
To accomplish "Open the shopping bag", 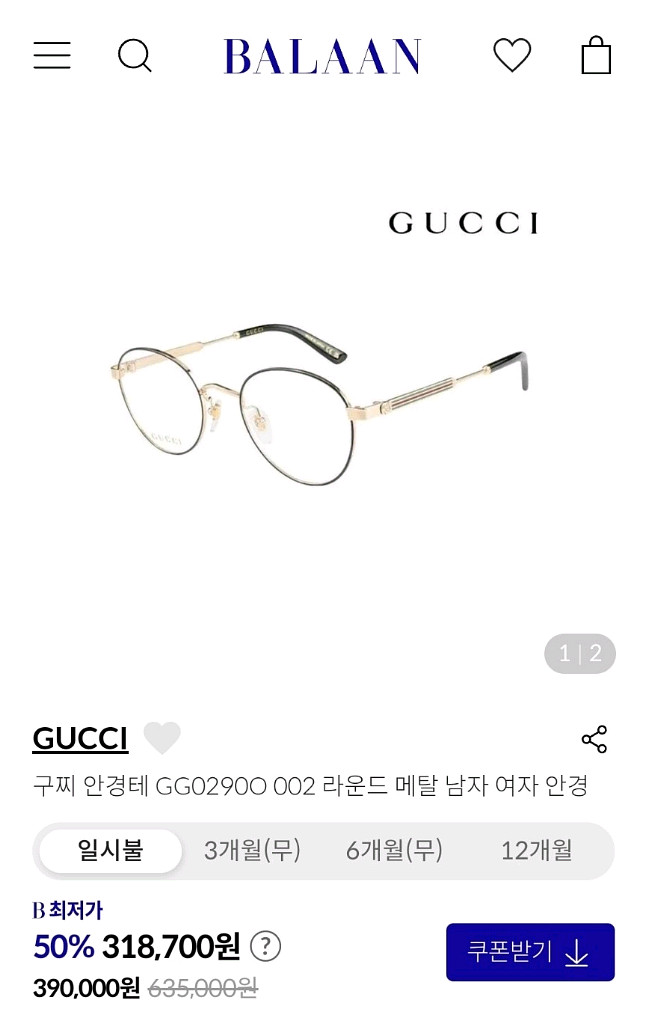I will (x=596, y=55).
